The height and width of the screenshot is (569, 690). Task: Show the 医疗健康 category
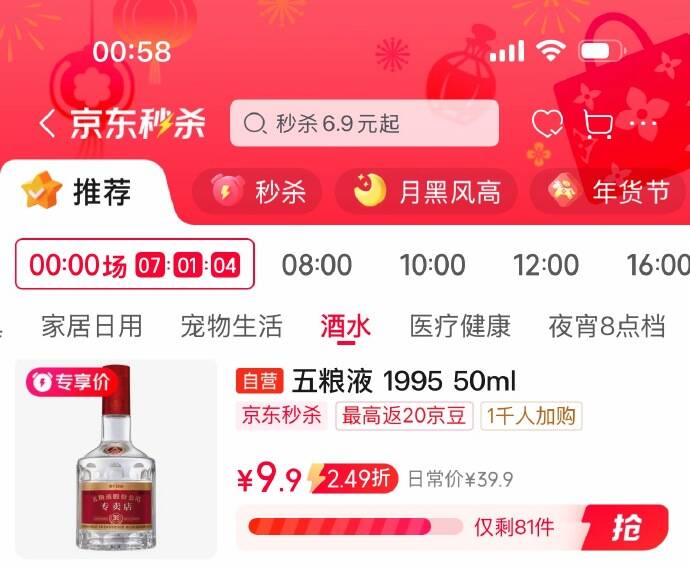coord(460,326)
